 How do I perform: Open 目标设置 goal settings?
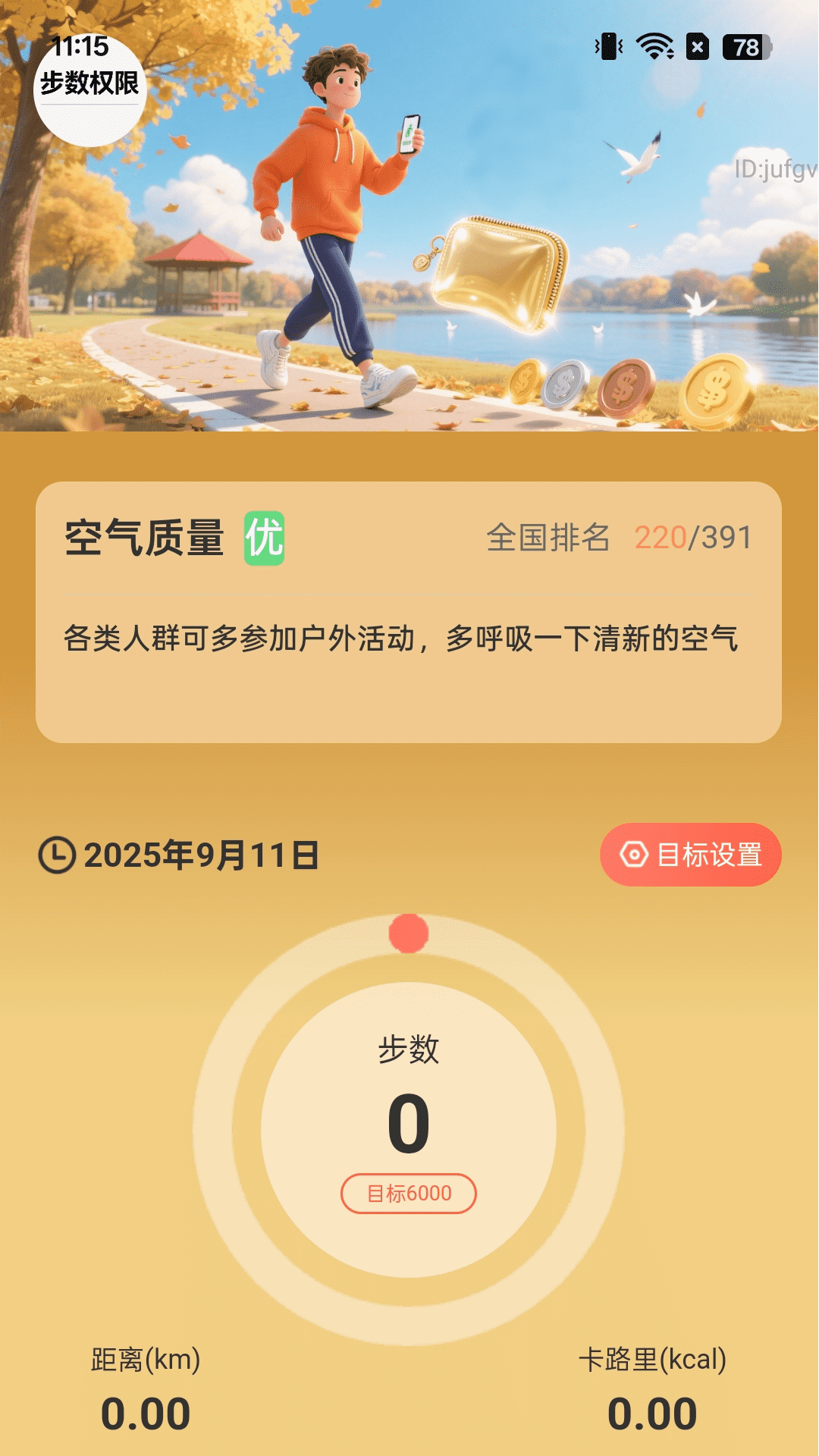point(690,855)
